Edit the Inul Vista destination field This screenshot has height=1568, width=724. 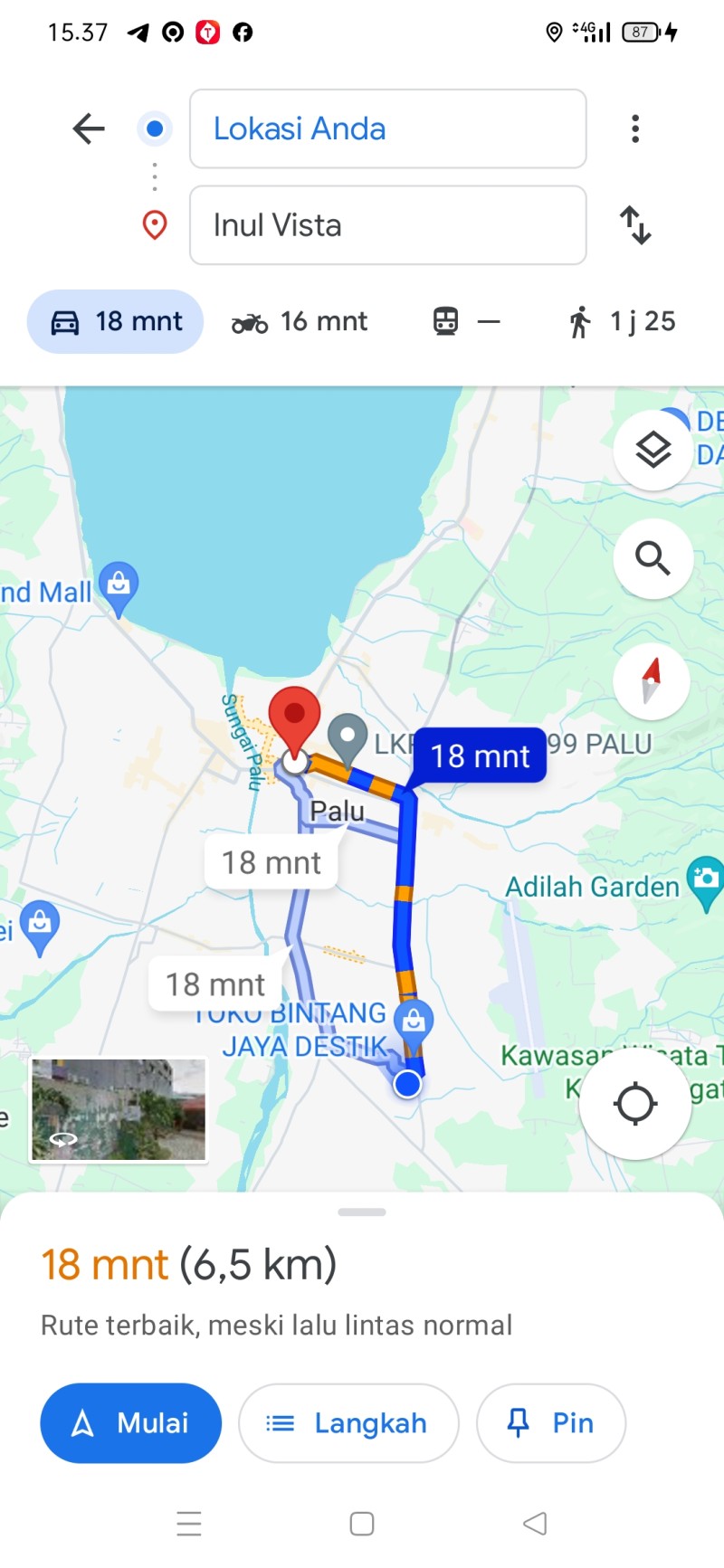(387, 225)
